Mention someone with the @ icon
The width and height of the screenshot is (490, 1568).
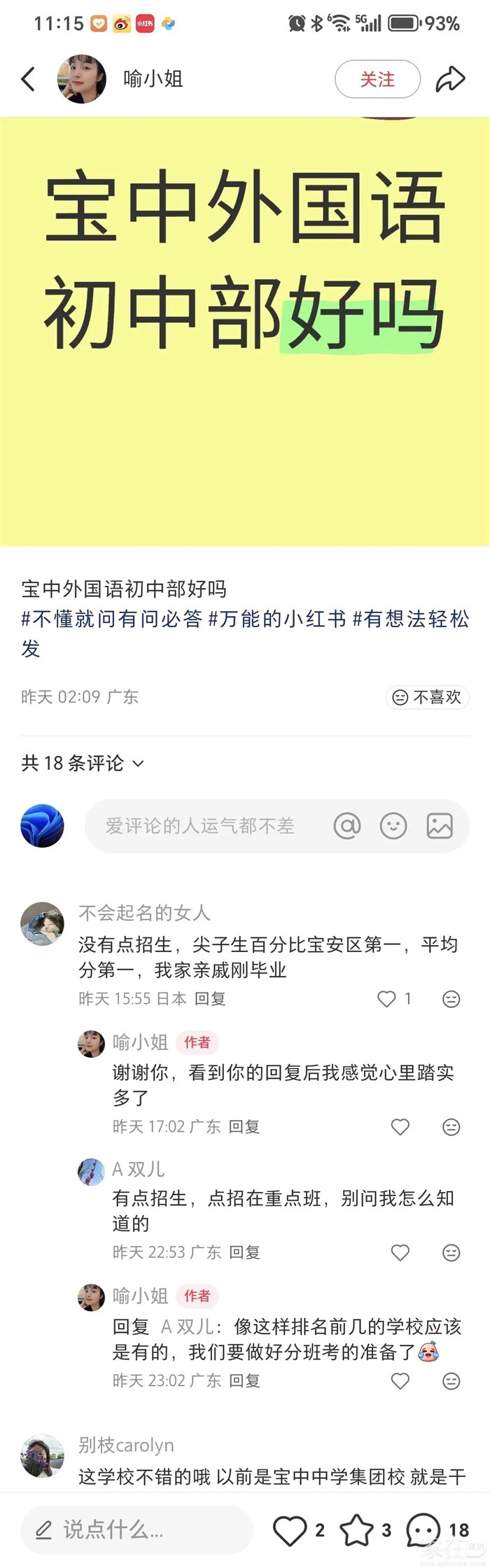(347, 826)
